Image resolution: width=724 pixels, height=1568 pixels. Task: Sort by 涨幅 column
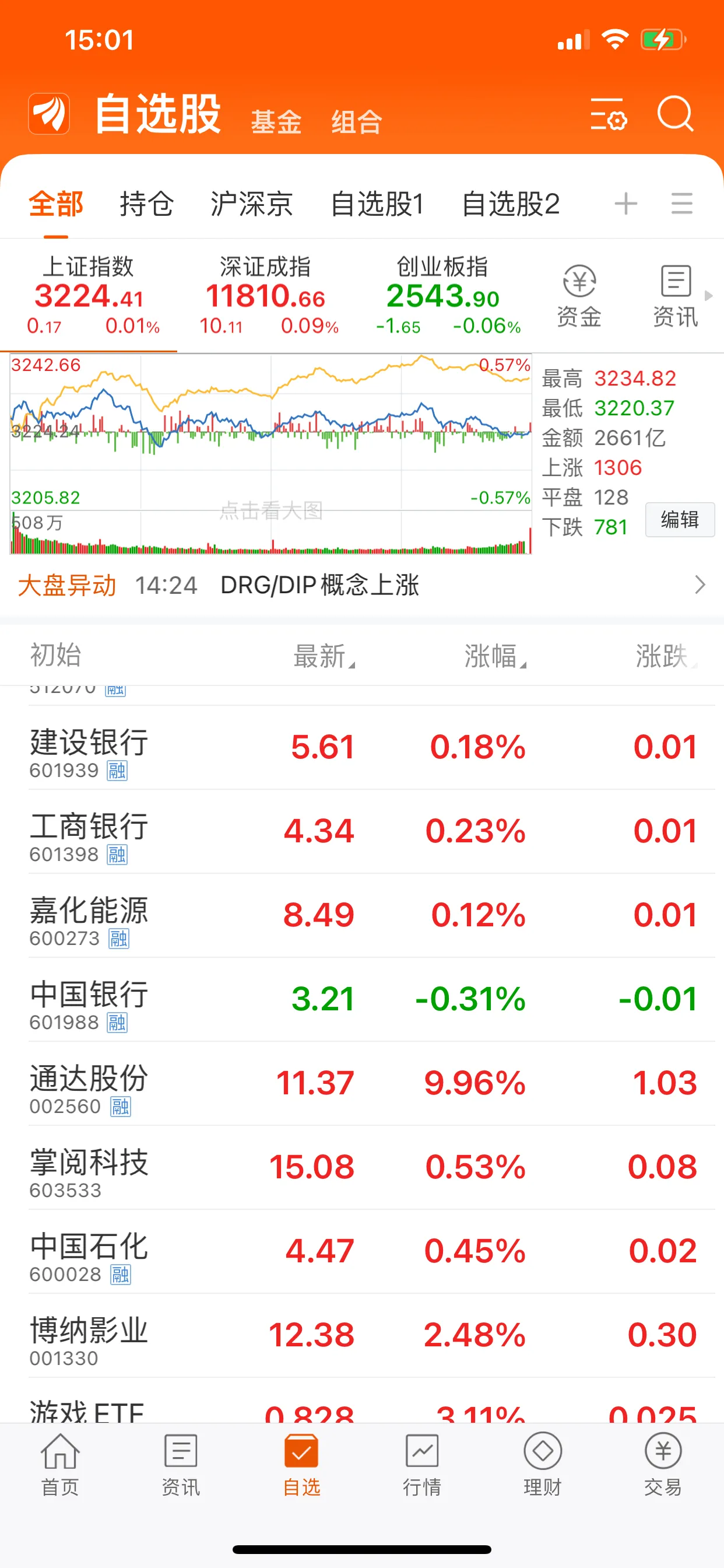495,656
